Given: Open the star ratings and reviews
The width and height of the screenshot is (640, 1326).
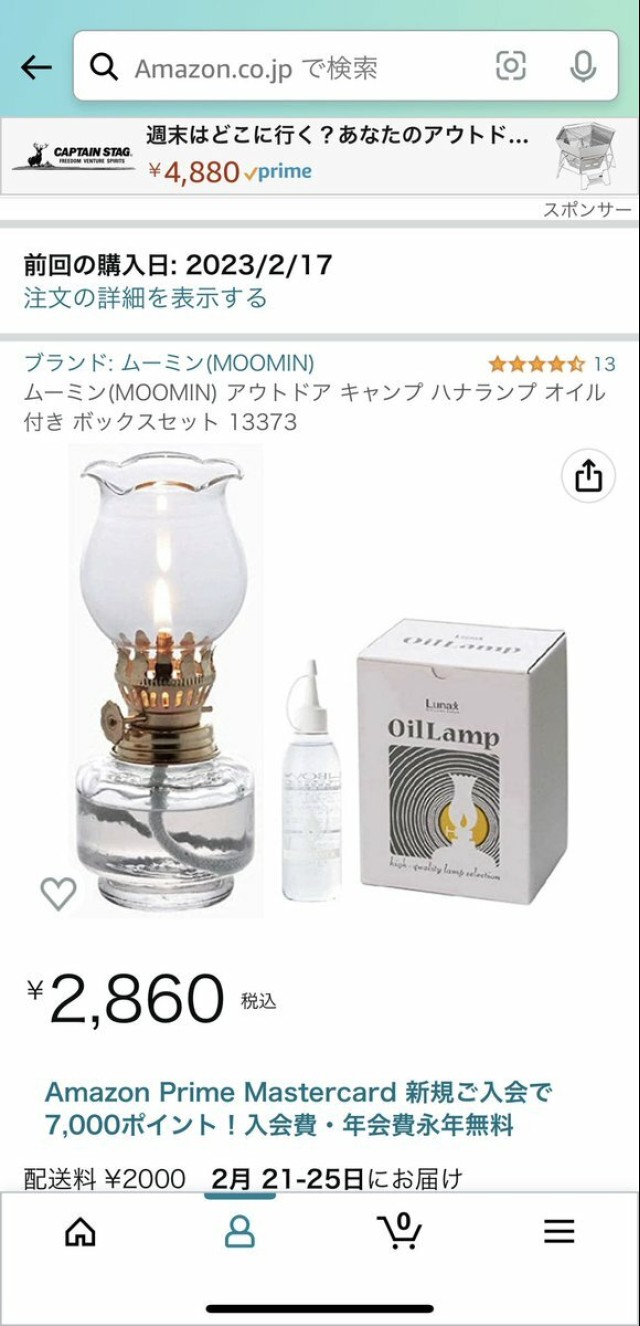Looking at the screenshot, I should tap(551, 364).
